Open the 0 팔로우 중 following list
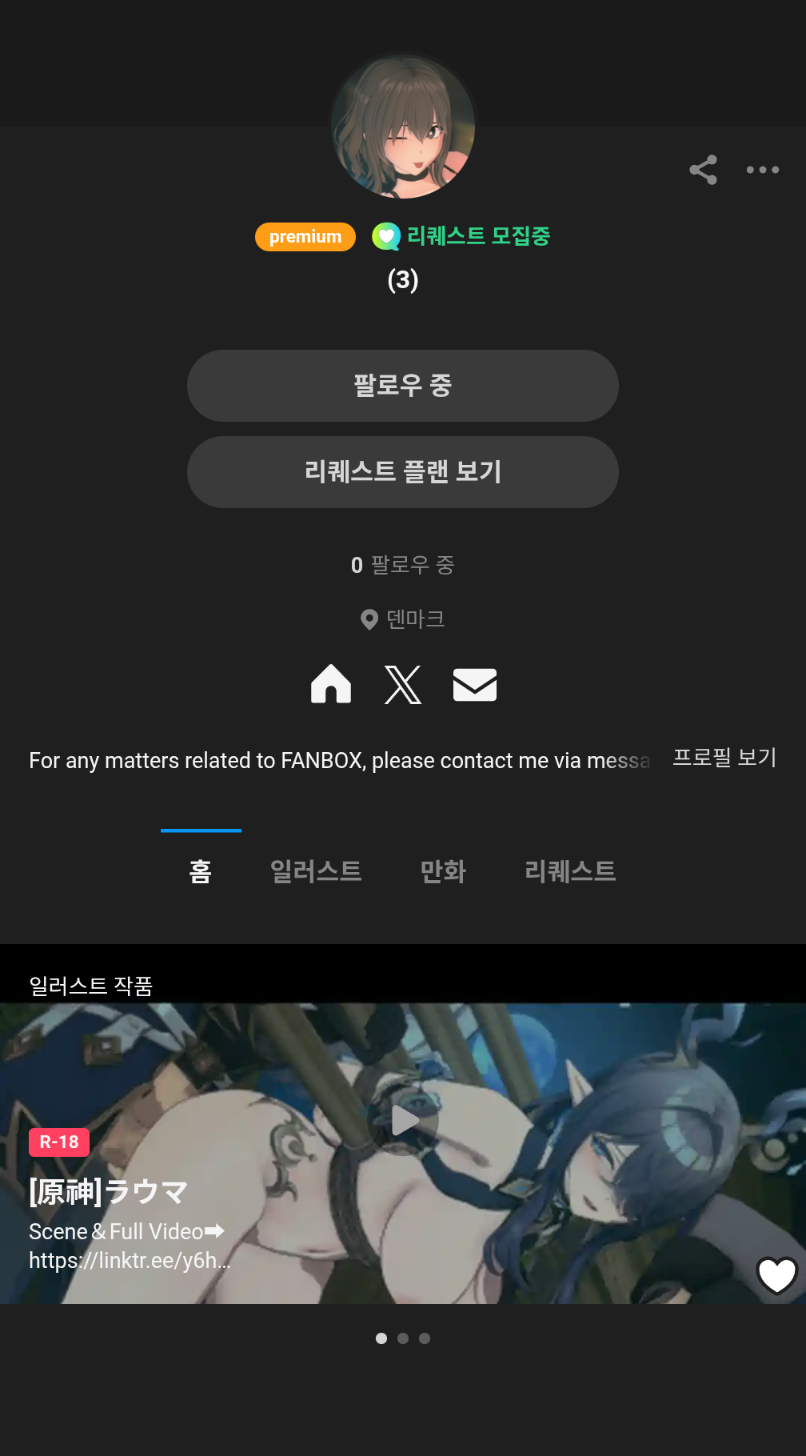806x1456 pixels. pos(403,566)
